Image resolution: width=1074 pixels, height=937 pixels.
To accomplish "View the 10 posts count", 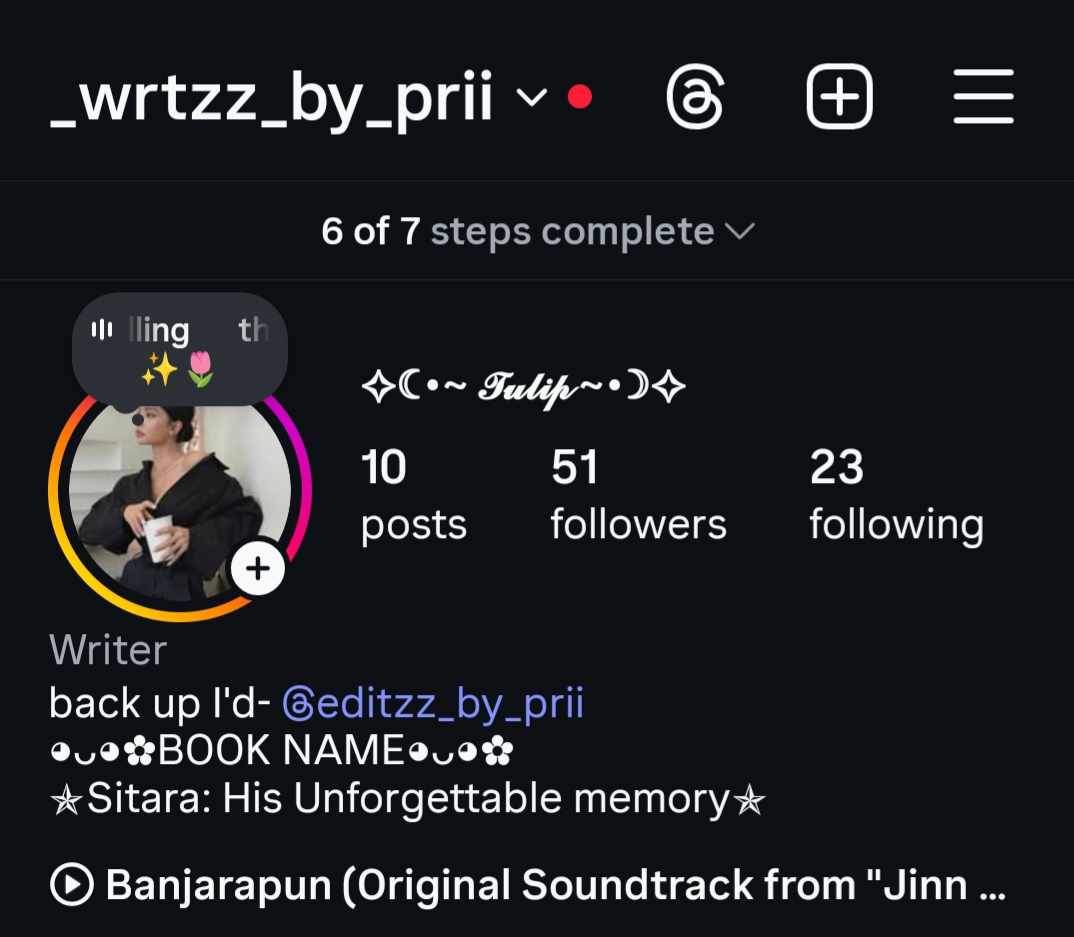I will point(412,495).
